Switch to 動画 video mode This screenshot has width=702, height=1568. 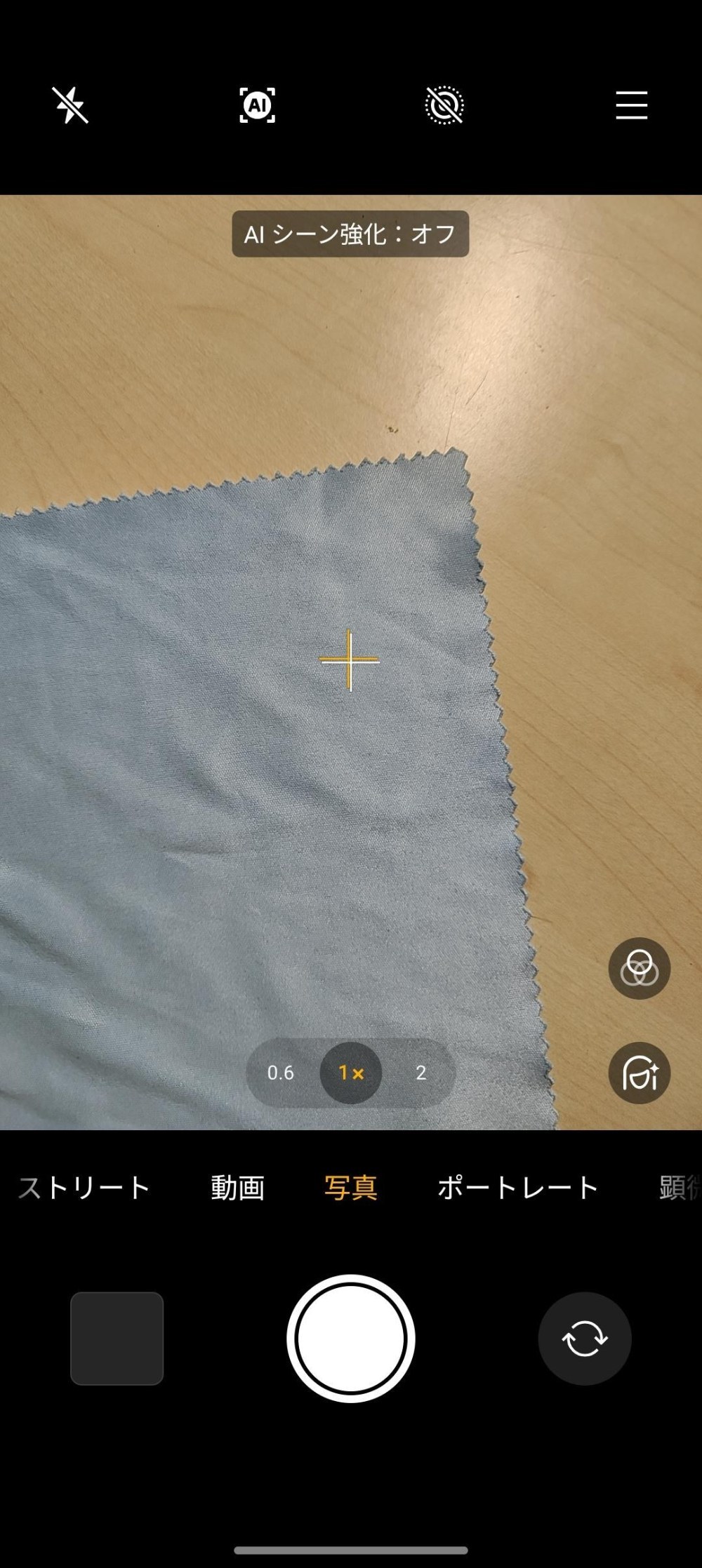pyautogui.click(x=237, y=1188)
